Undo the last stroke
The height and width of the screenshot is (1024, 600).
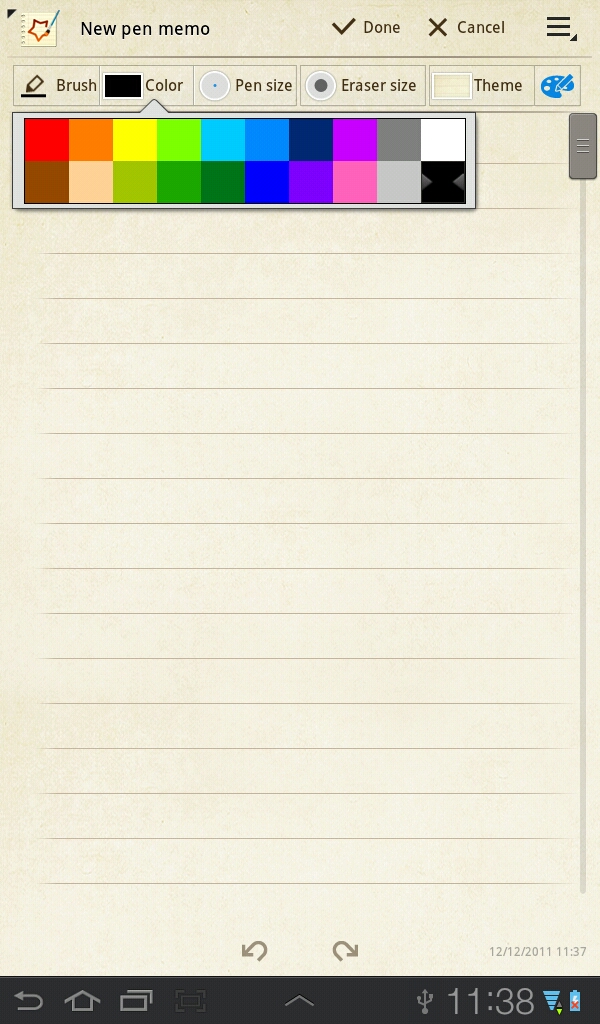(x=255, y=950)
